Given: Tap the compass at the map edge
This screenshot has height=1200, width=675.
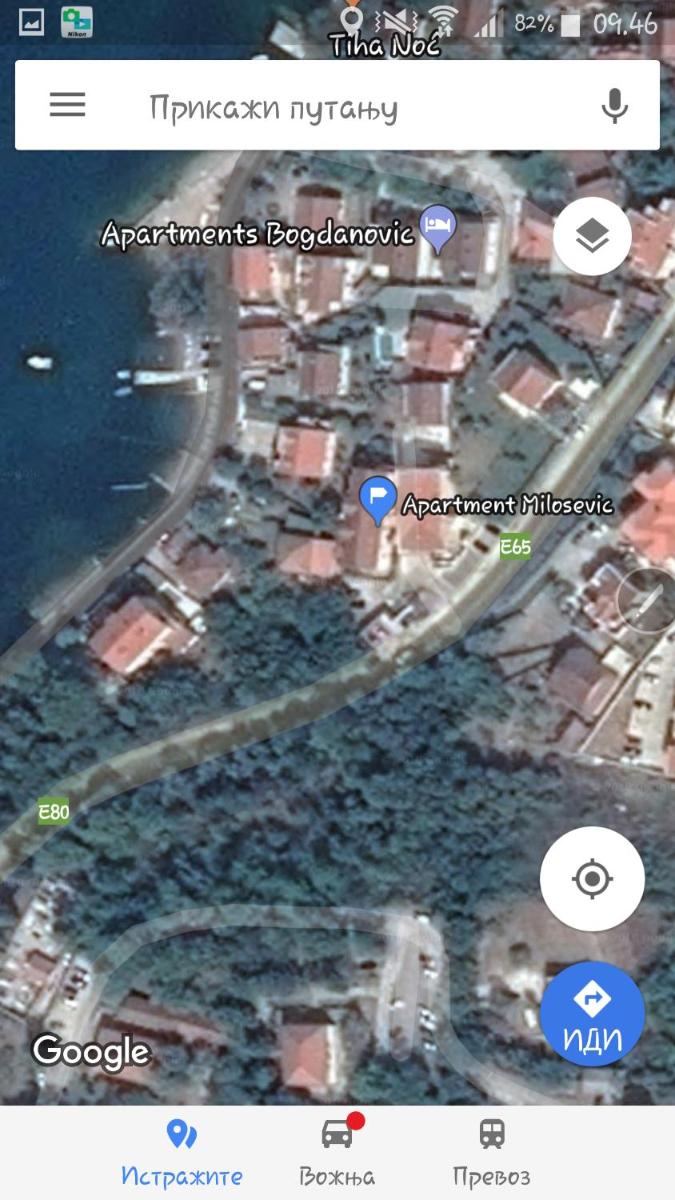Looking at the screenshot, I should [x=648, y=600].
